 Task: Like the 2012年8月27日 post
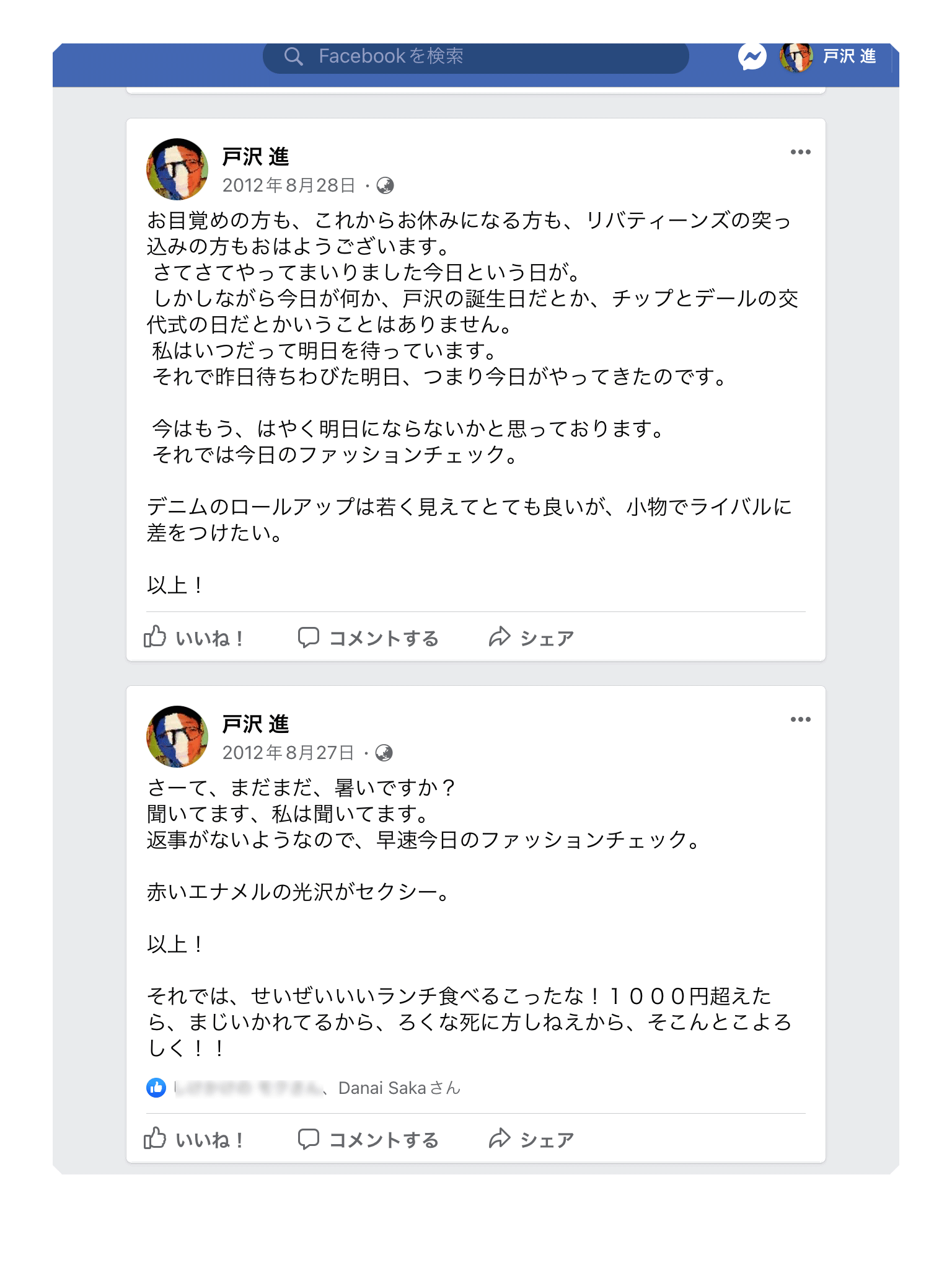pyautogui.click(x=194, y=1139)
